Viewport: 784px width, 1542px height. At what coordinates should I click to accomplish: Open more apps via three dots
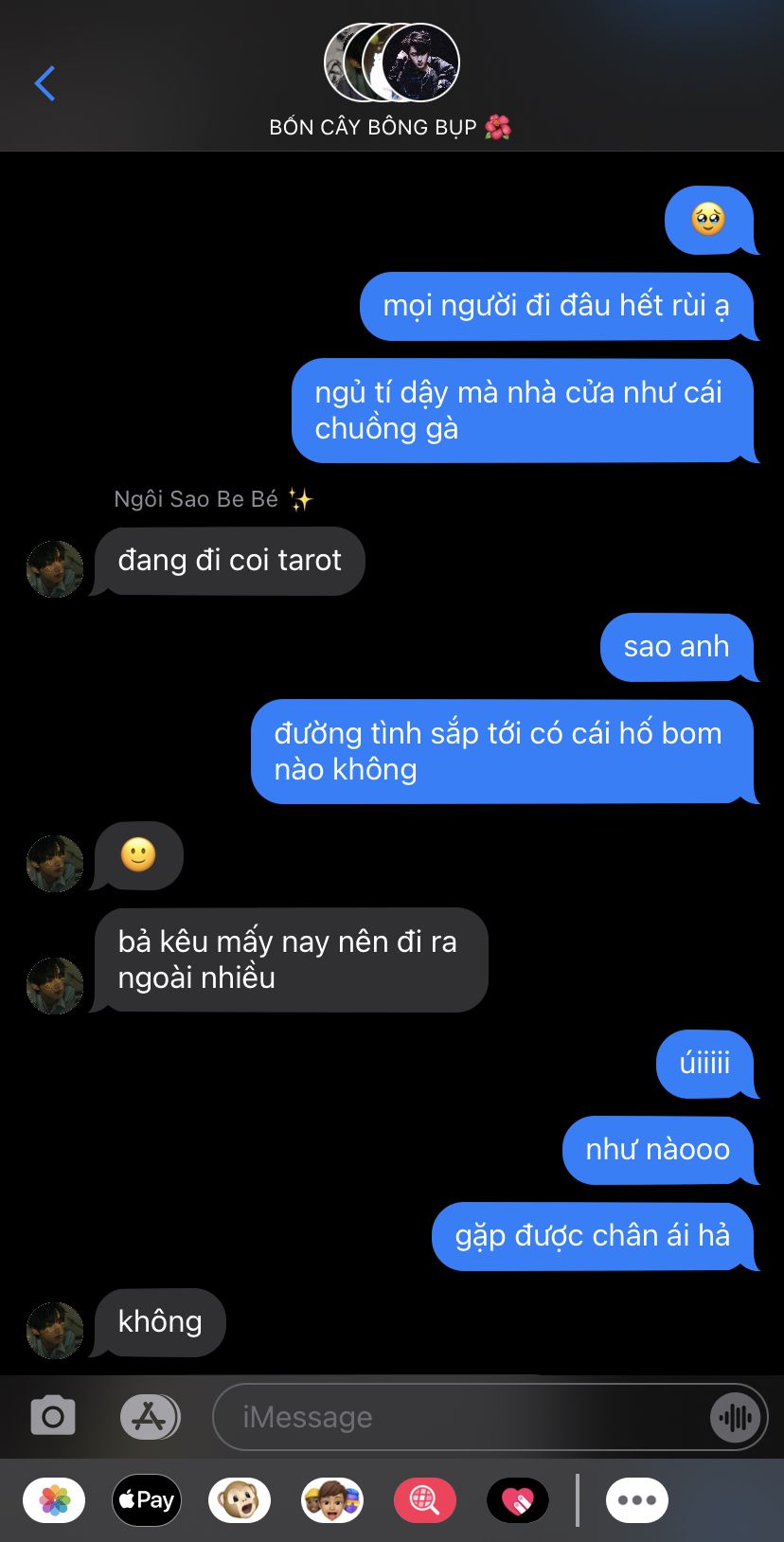tap(637, 1500)
